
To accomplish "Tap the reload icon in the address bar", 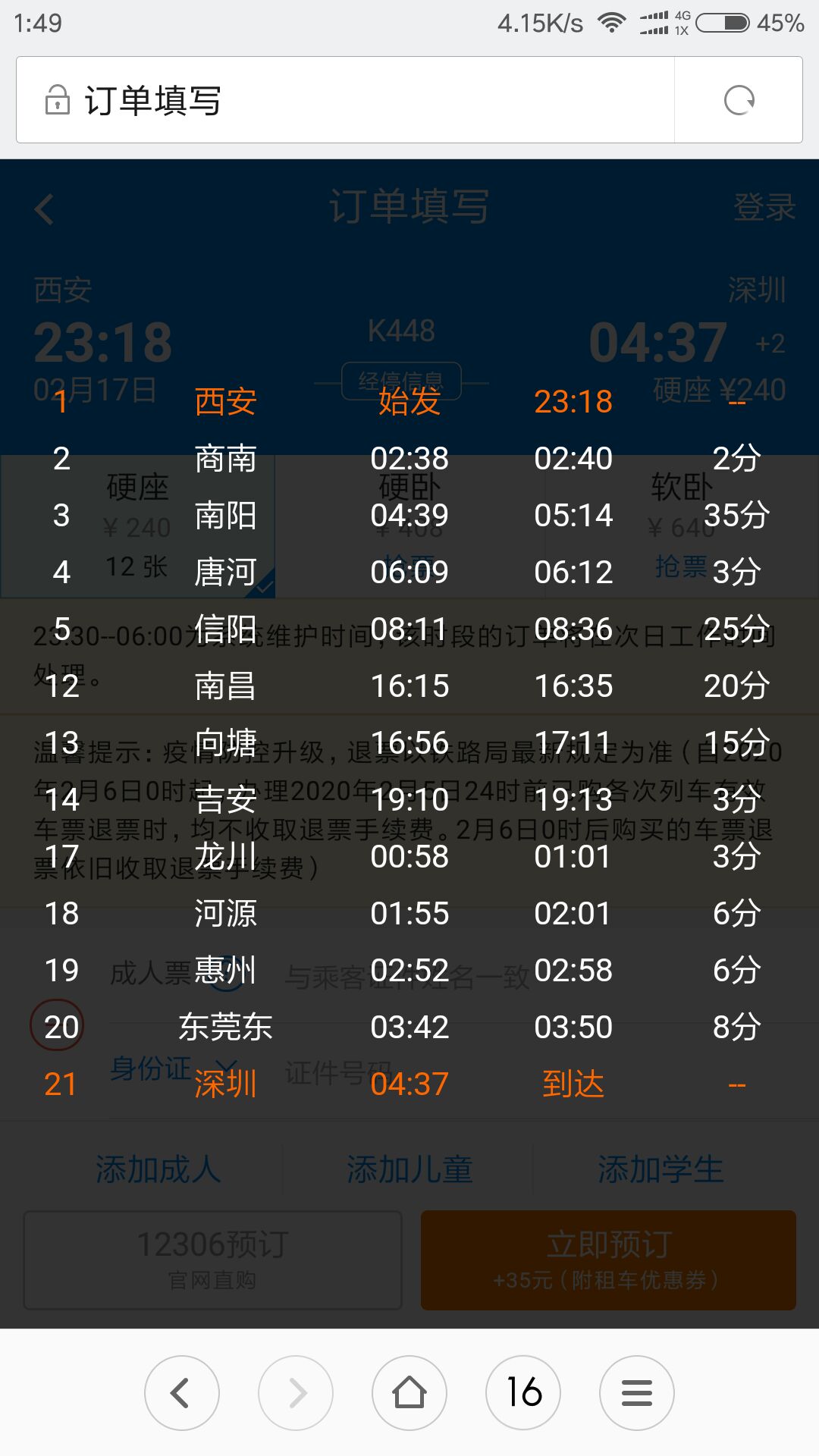I will point(739,99).
